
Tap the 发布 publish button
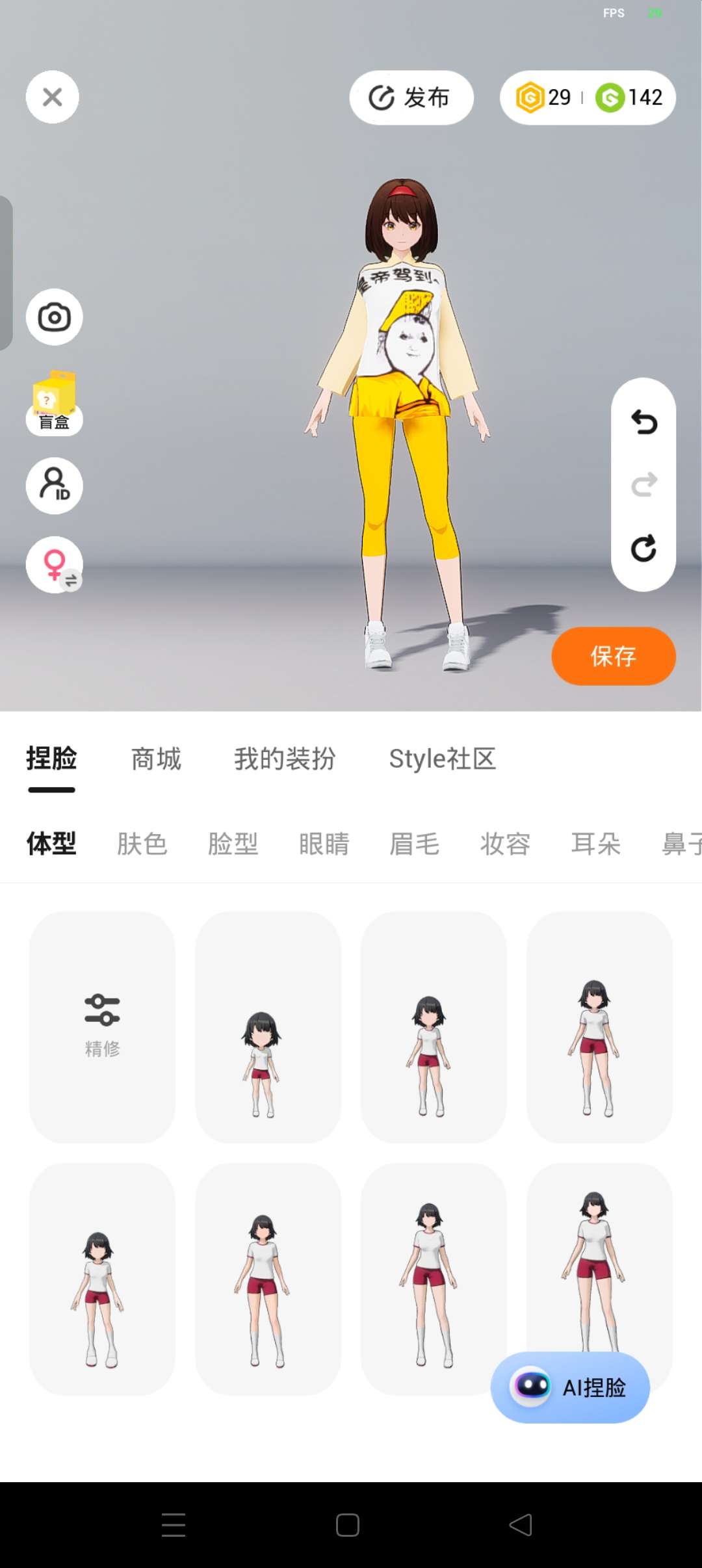411,98
